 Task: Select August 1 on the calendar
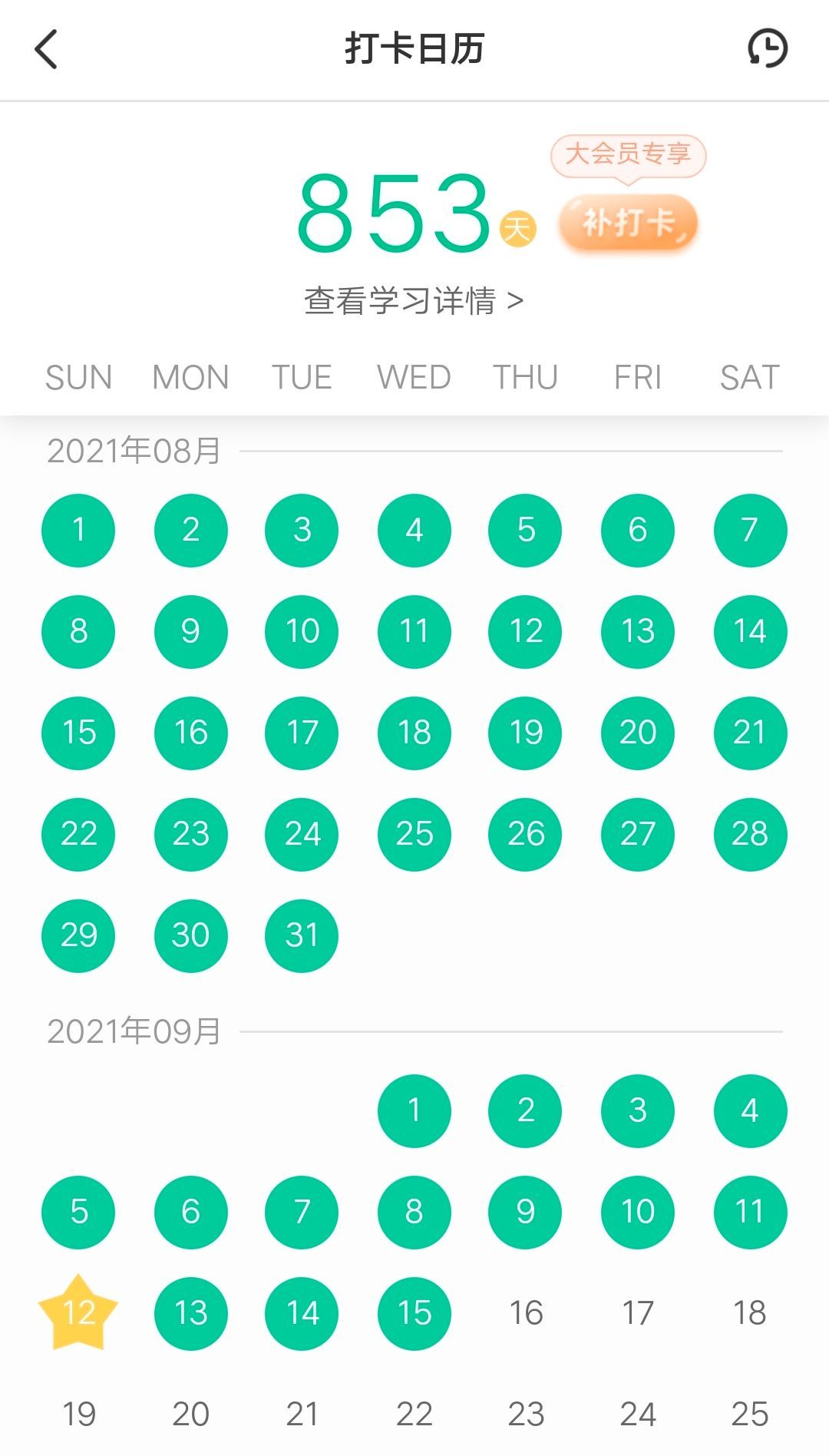(x=78, y=529)
